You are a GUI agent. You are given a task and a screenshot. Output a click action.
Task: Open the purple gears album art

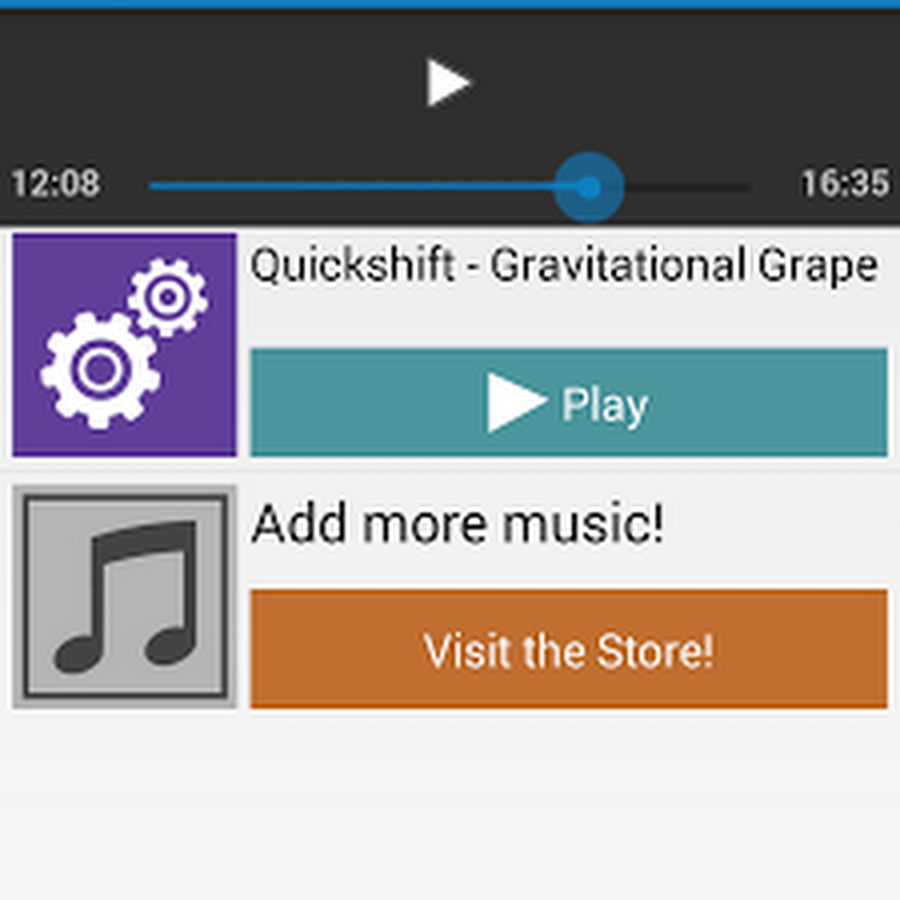pyautogui.click(x=124, y=345)
